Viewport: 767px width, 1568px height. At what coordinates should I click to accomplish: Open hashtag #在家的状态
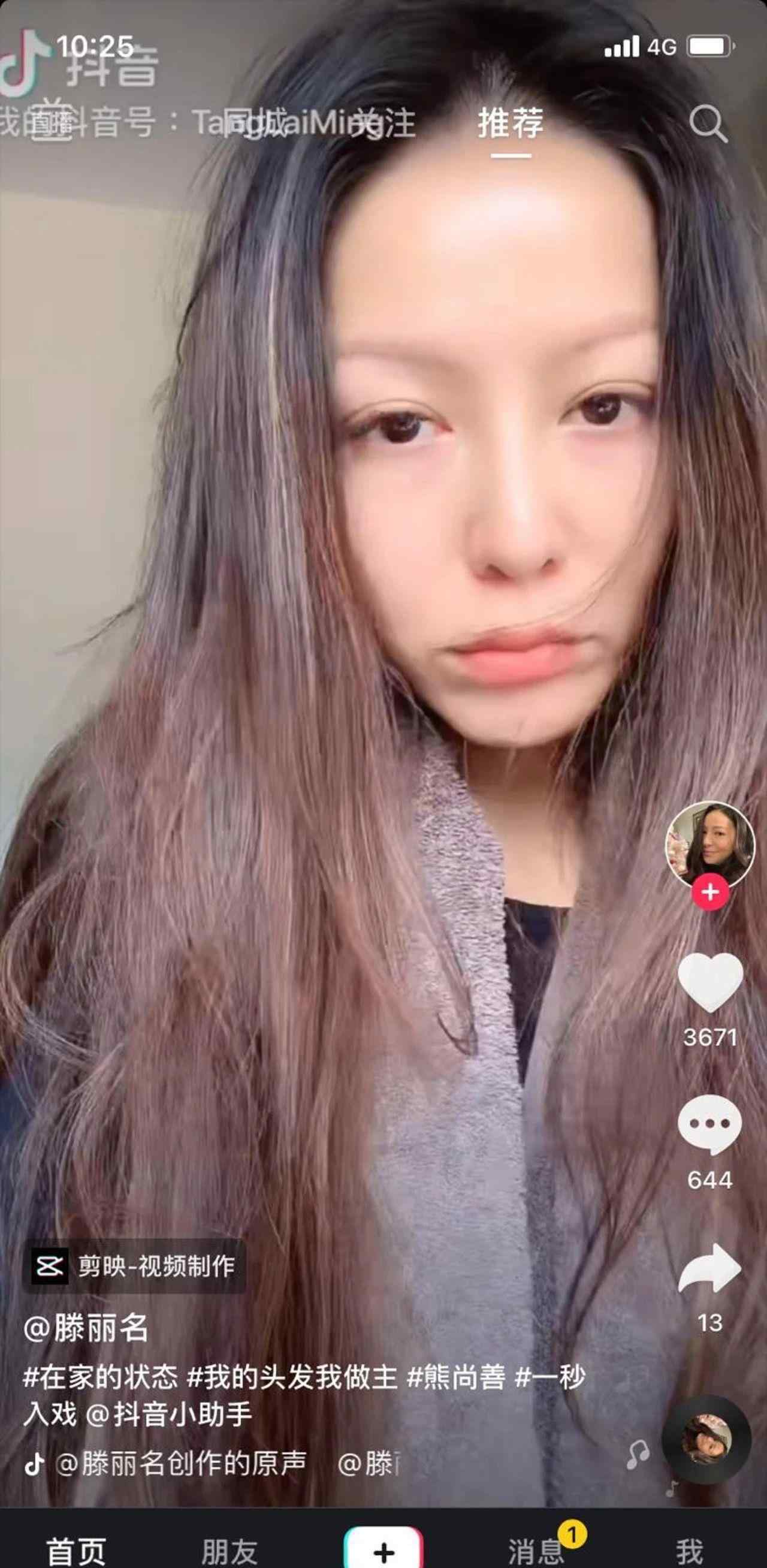pos(101,1377)
